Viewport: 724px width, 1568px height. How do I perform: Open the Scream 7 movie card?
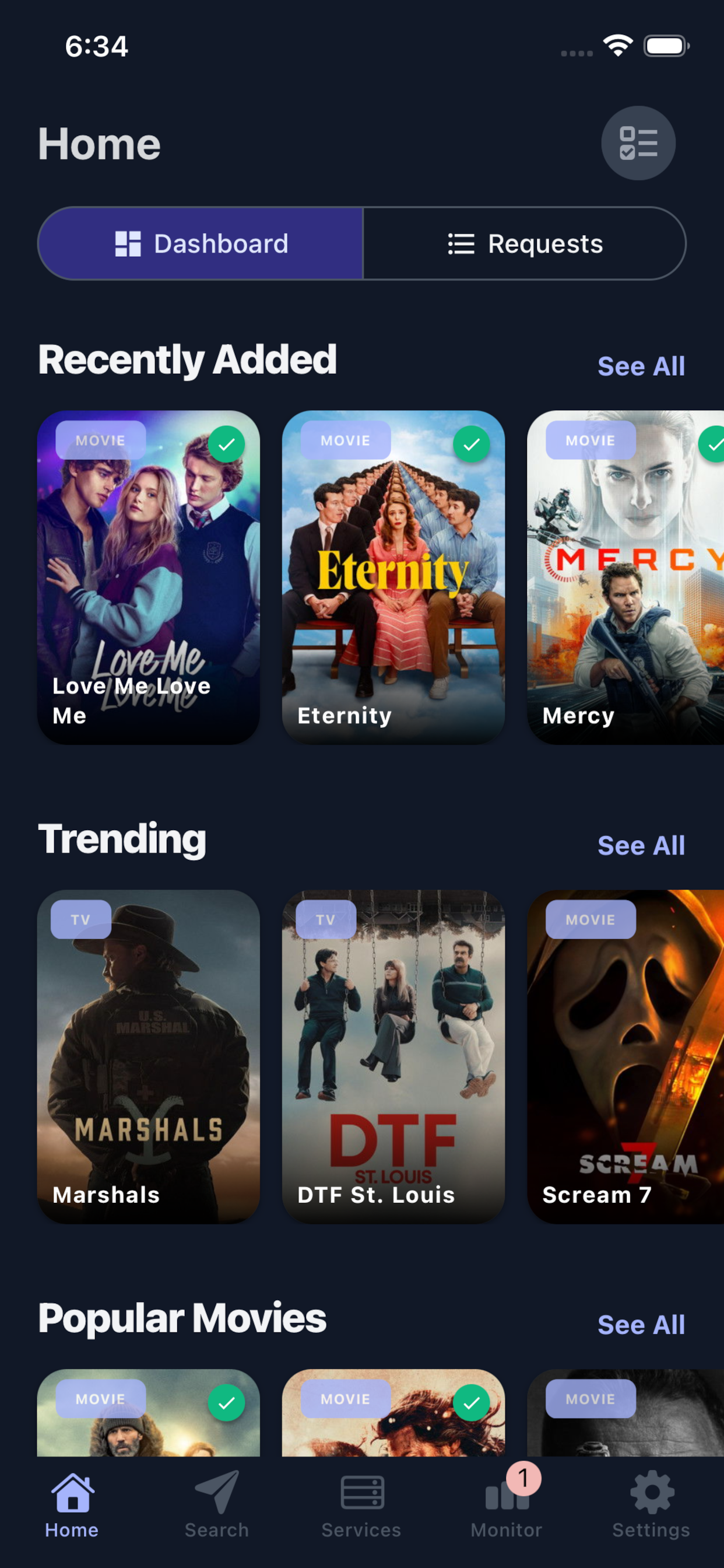coord(625,1056)
